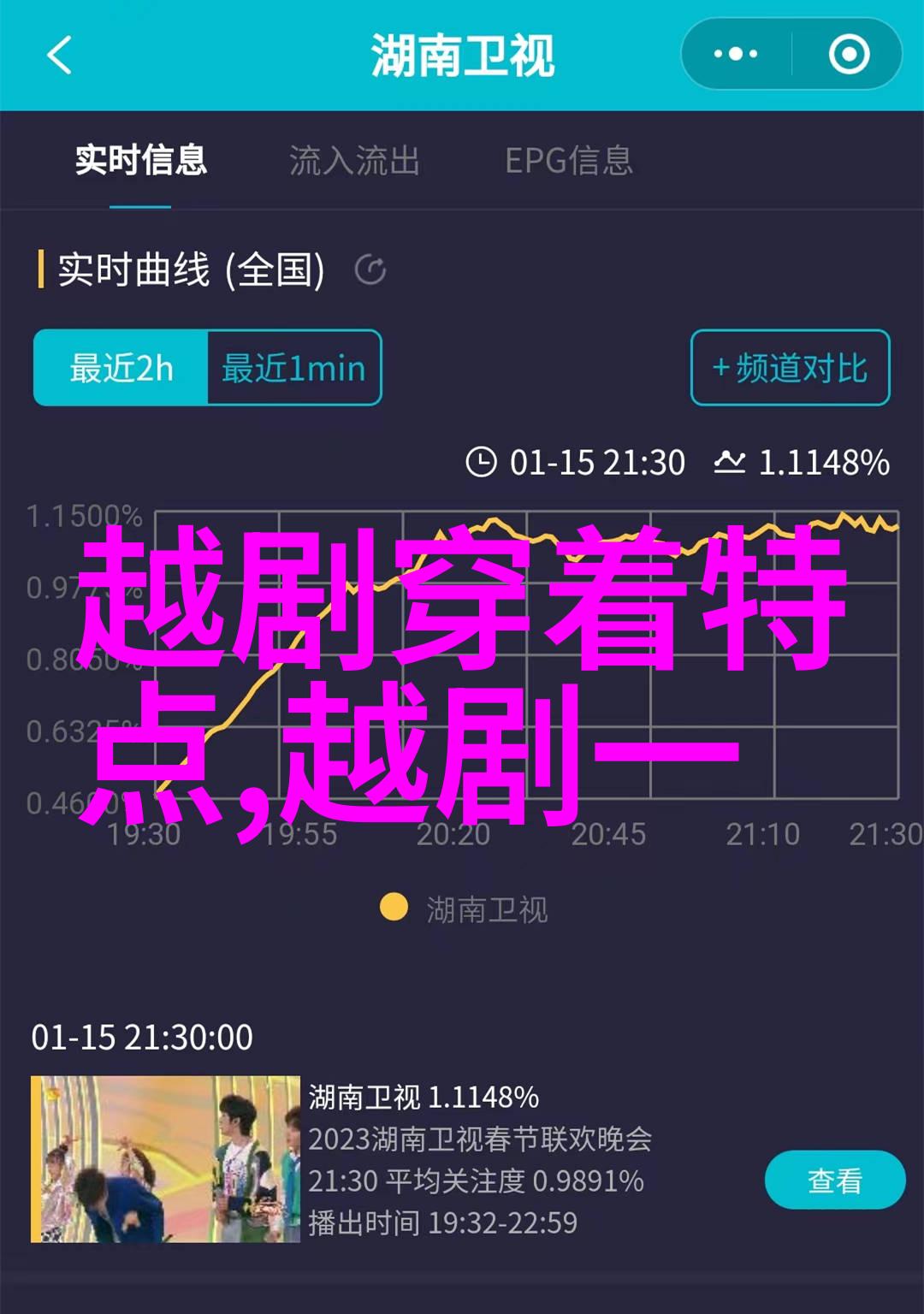Image resolution: width=924 pixels, height=1314 pixels.
Task: Toggle the 湖南卫视 chart legend
Action: (464, 909)
